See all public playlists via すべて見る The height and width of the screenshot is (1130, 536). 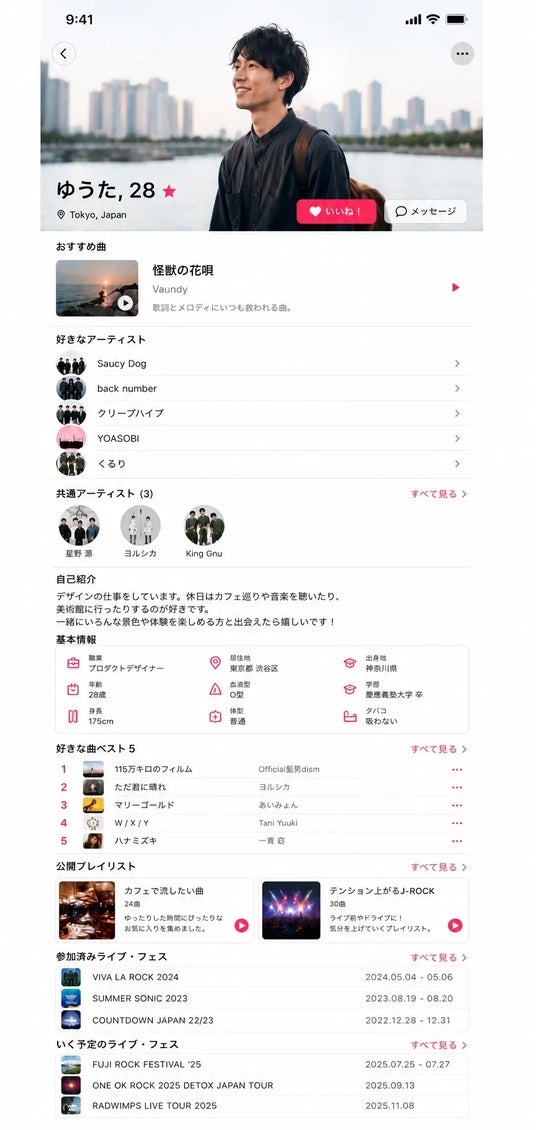pyautogui.click(x=439, y=867)
